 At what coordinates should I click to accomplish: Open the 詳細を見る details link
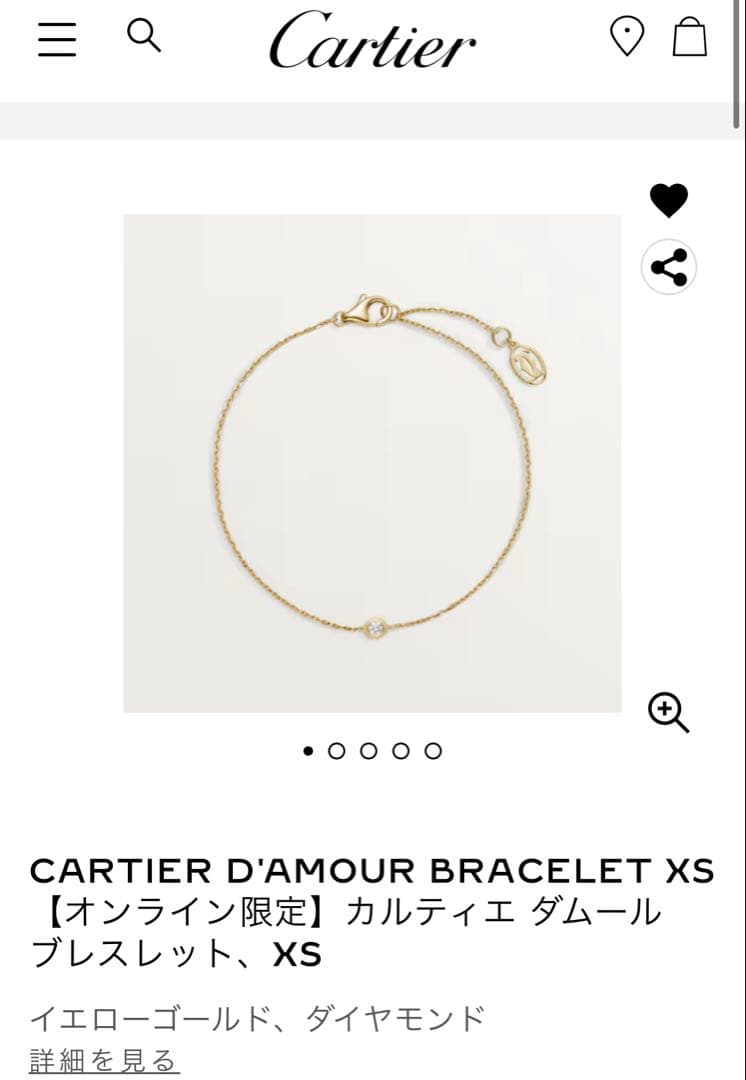point(104,1060)
